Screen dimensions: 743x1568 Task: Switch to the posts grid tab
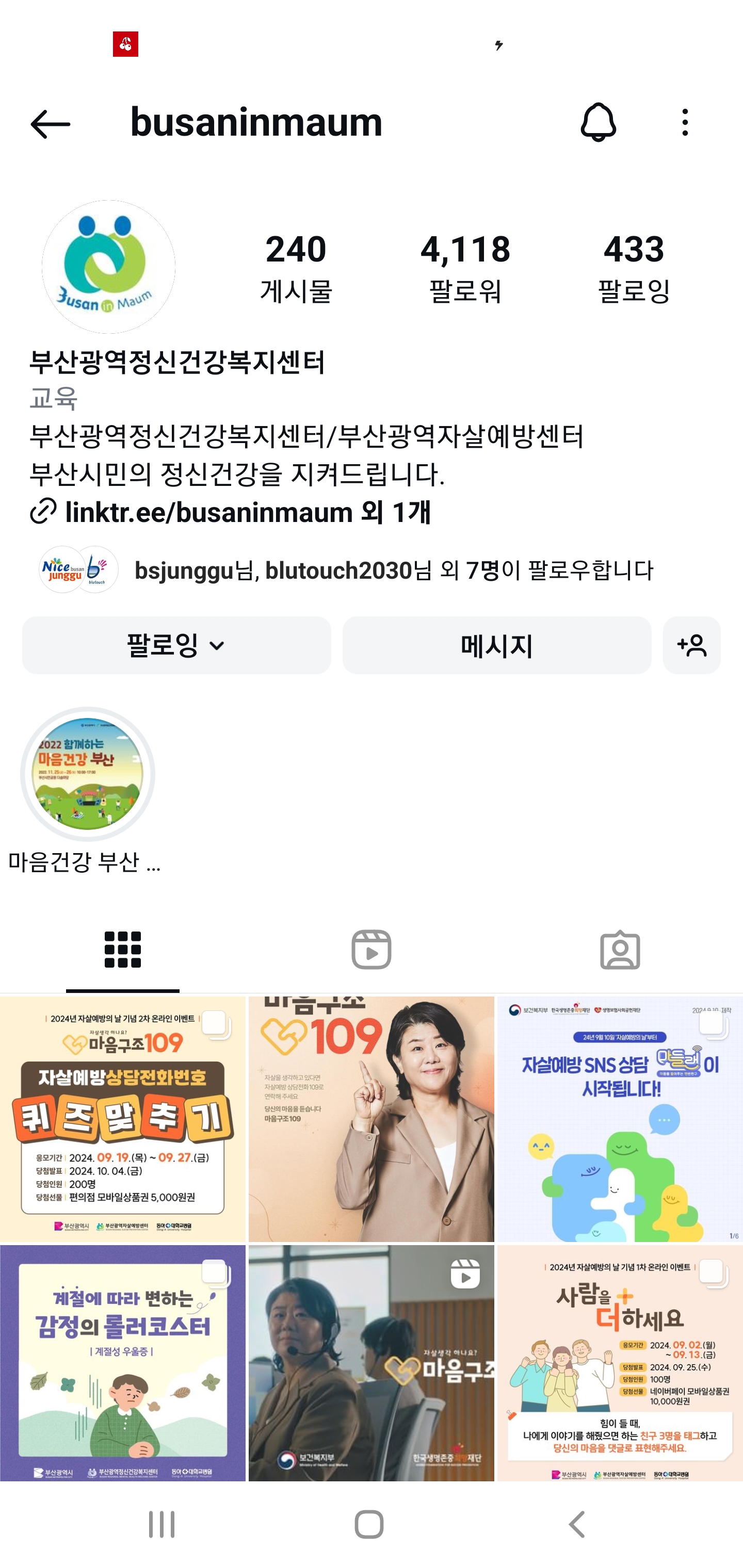[x=122, y=950]
